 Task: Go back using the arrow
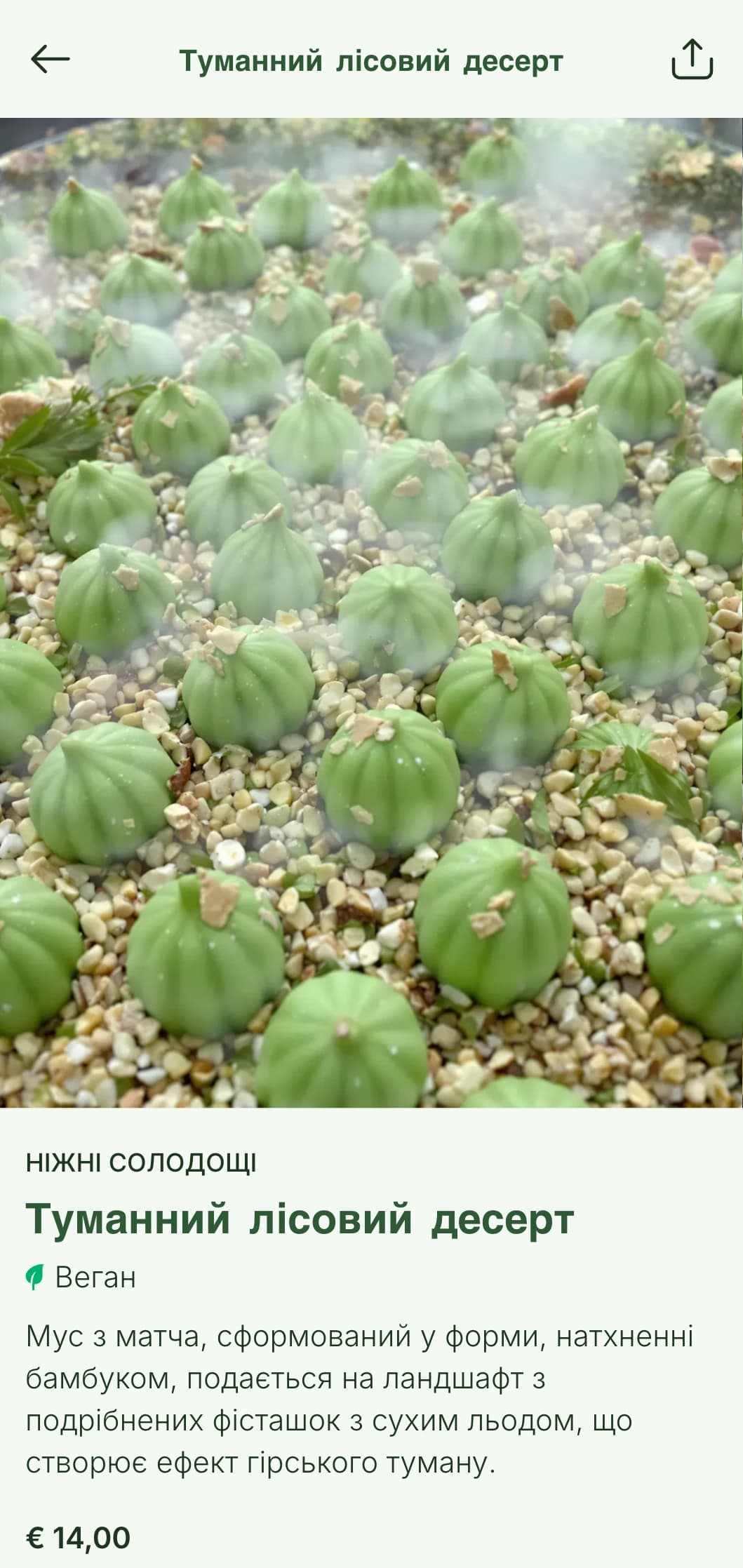[x=50, y=60]
